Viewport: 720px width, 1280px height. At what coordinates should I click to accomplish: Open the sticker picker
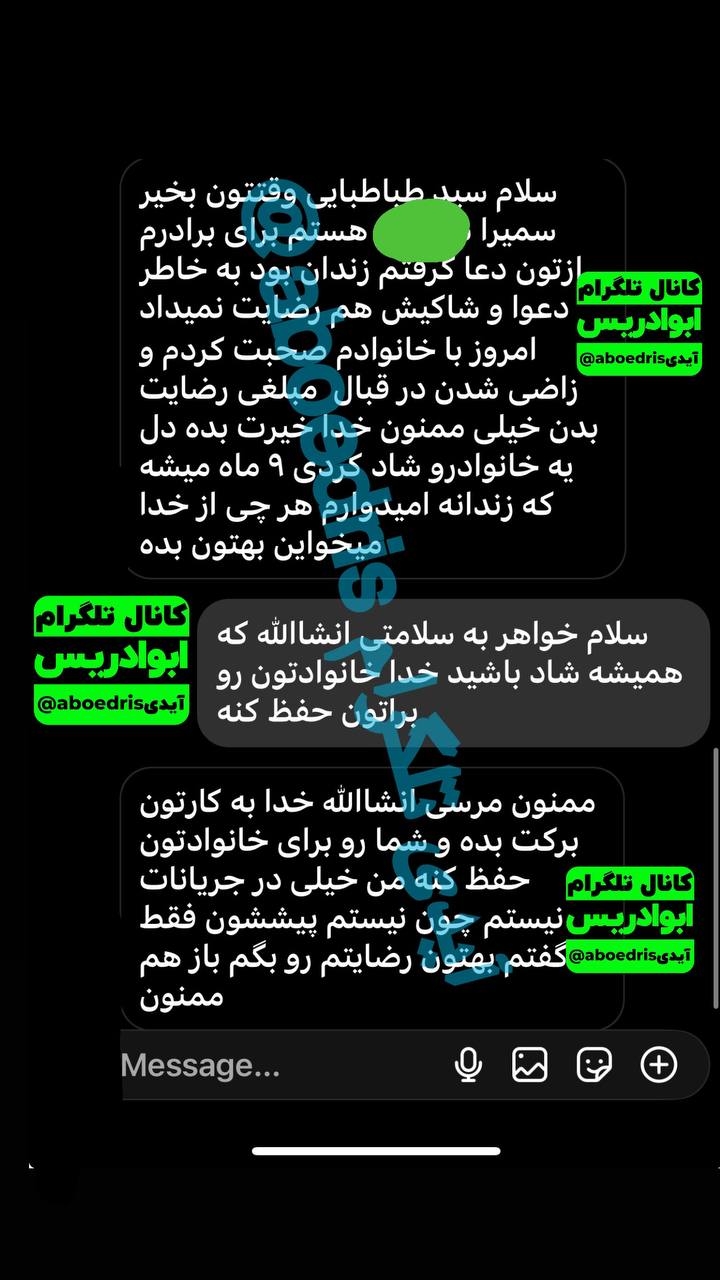[x=595, y=1065]
